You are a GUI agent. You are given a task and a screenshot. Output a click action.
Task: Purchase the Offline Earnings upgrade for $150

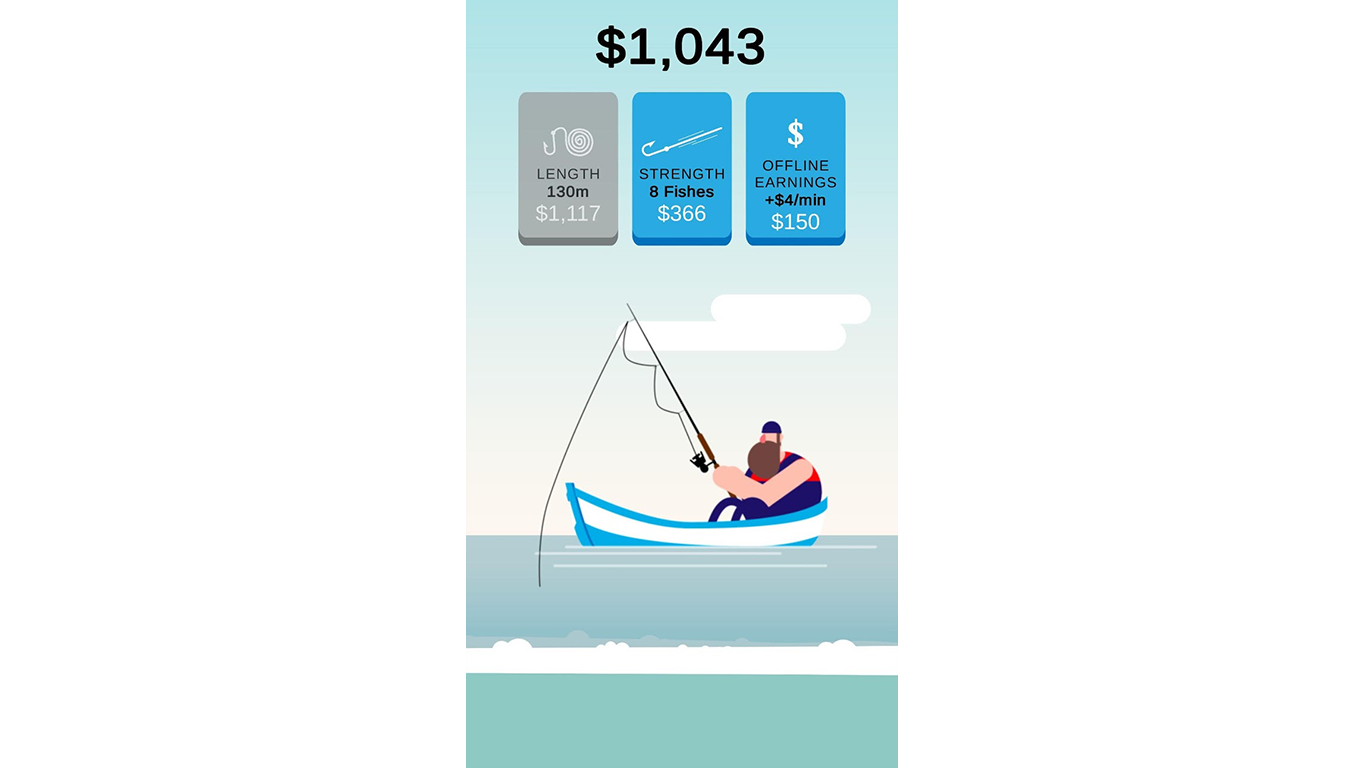[x=796, y=168]
